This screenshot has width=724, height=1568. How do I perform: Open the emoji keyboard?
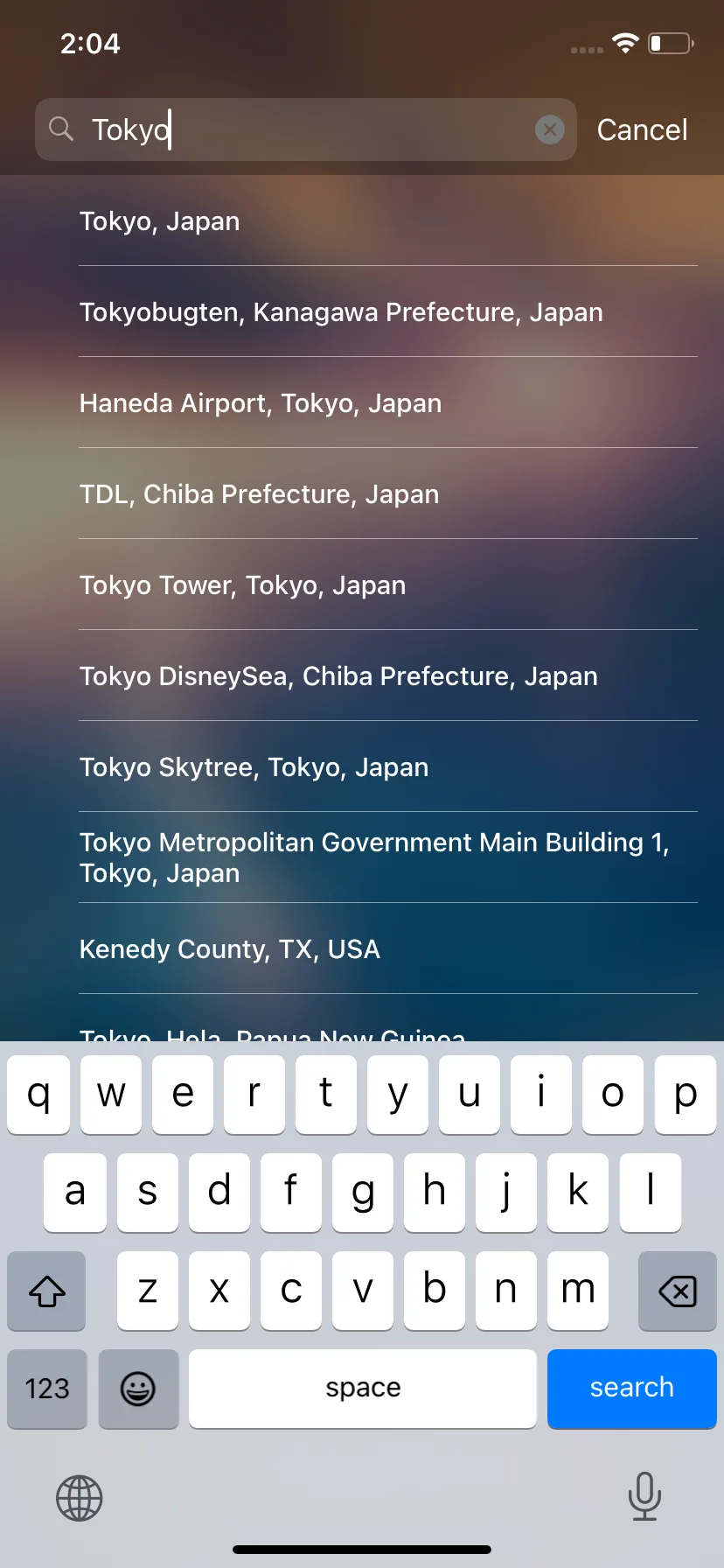(x=138, y=1389)
